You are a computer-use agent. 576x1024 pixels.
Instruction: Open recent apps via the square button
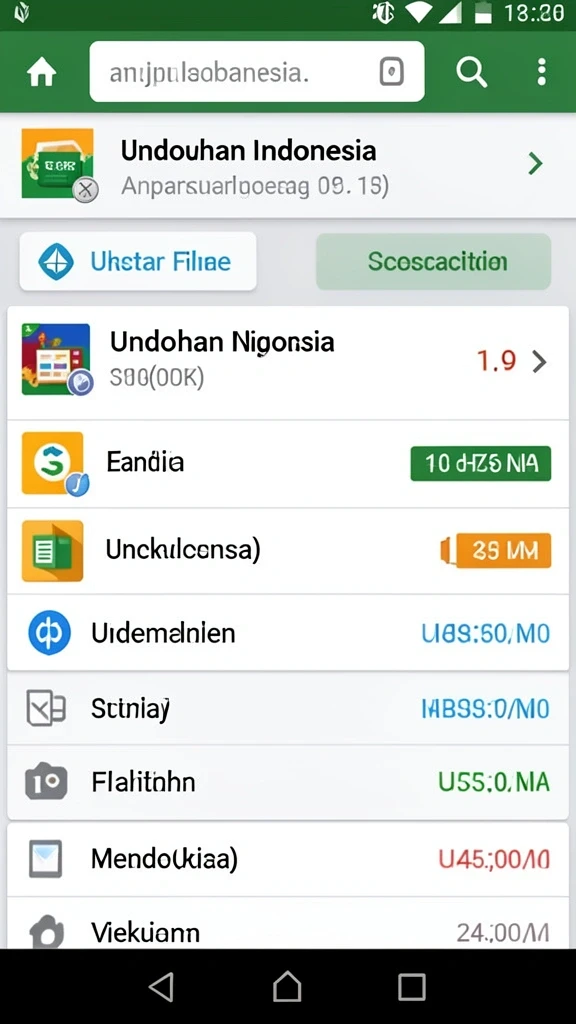pos(411,986)
